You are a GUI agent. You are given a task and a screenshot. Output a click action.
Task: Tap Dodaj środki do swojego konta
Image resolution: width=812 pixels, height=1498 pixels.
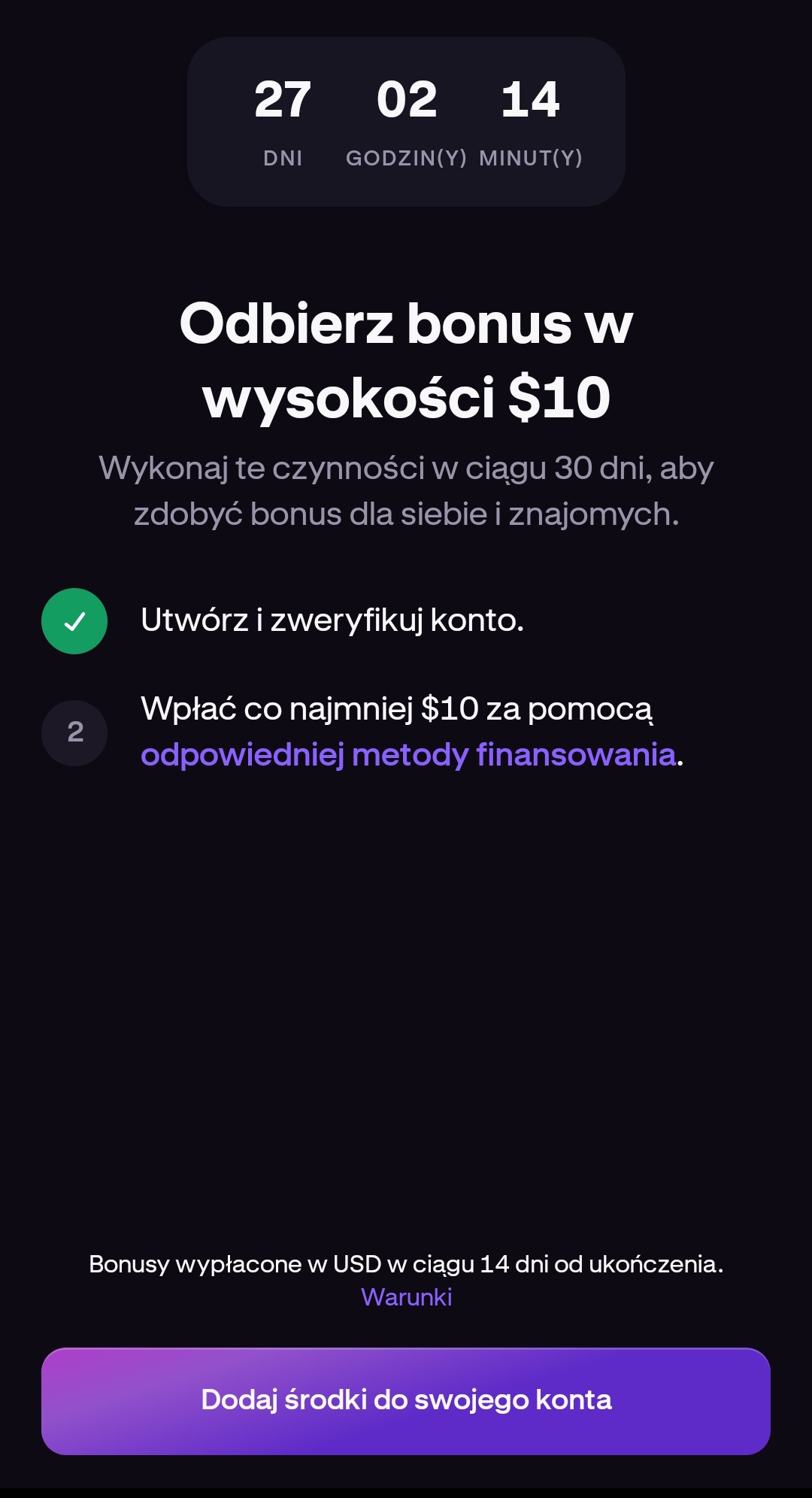click(406, 1401)
